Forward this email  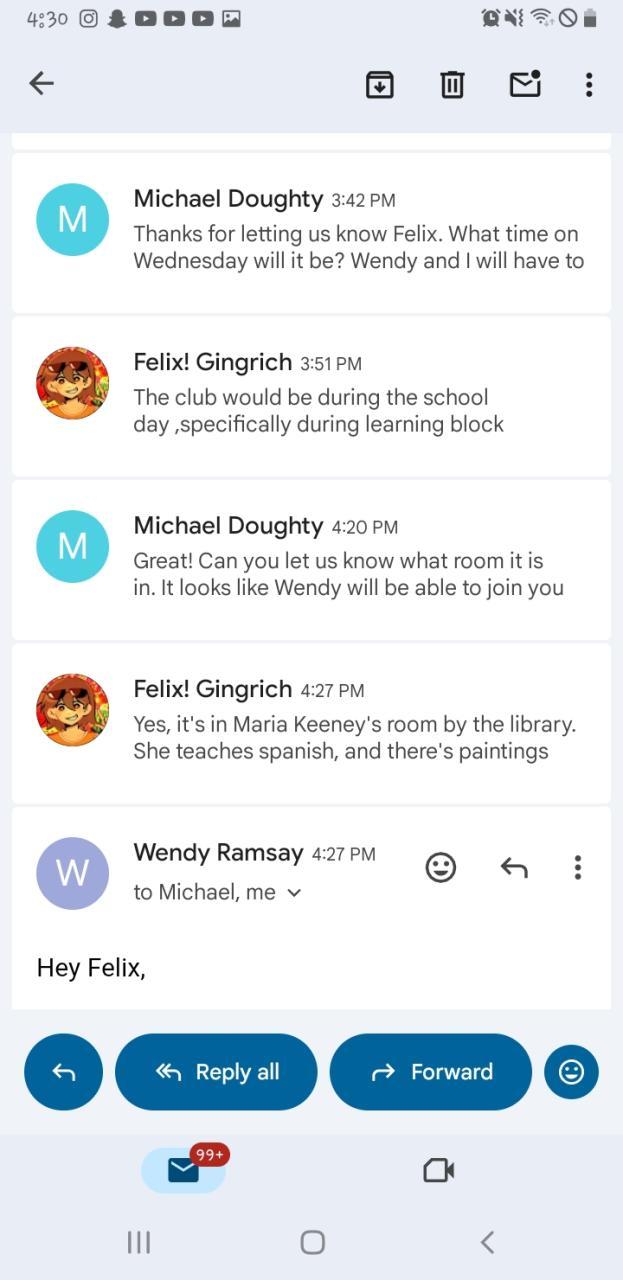click(430, 1072)
